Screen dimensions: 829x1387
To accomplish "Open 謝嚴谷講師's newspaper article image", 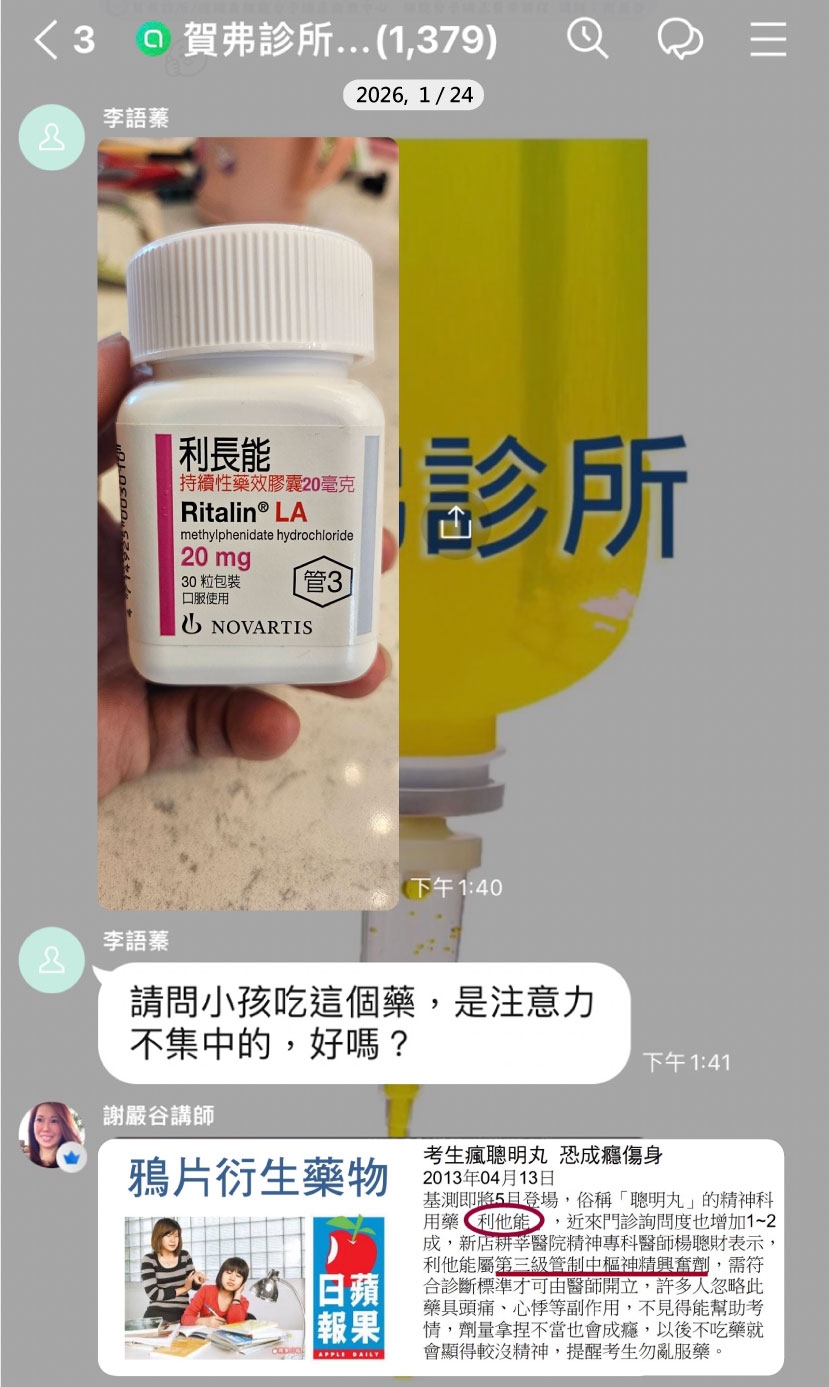I will [x=440, y=1255].
